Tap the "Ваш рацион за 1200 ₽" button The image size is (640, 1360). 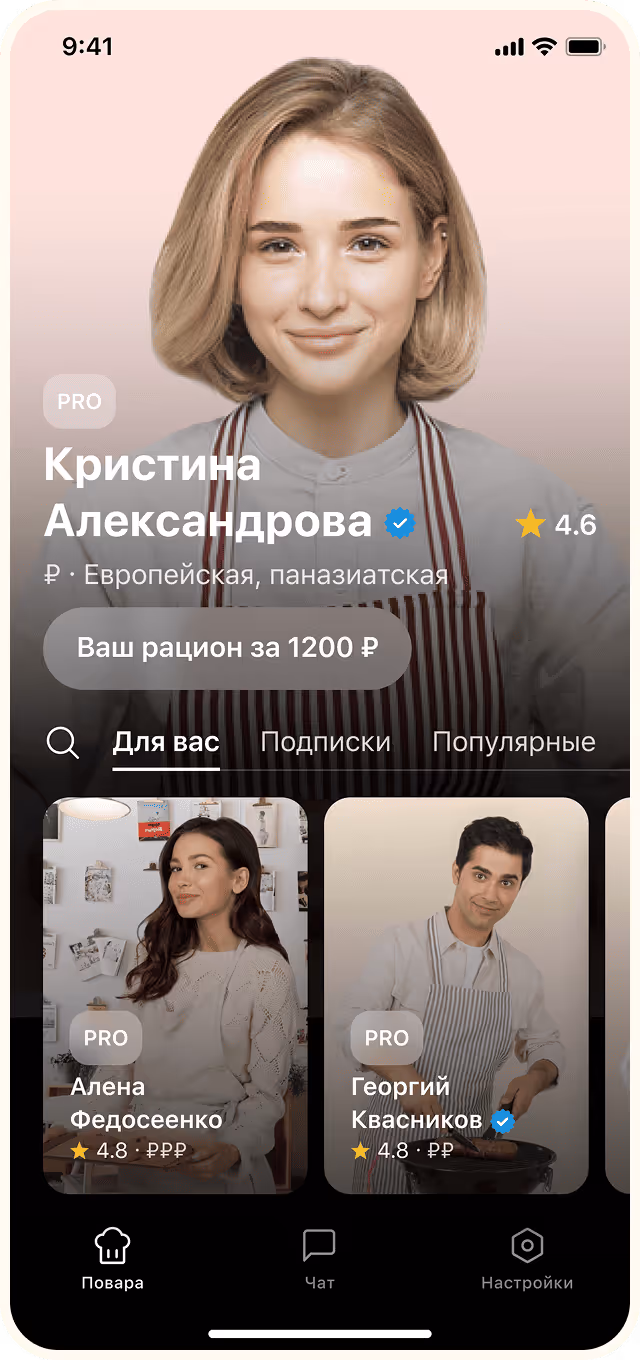pos(227,648)
